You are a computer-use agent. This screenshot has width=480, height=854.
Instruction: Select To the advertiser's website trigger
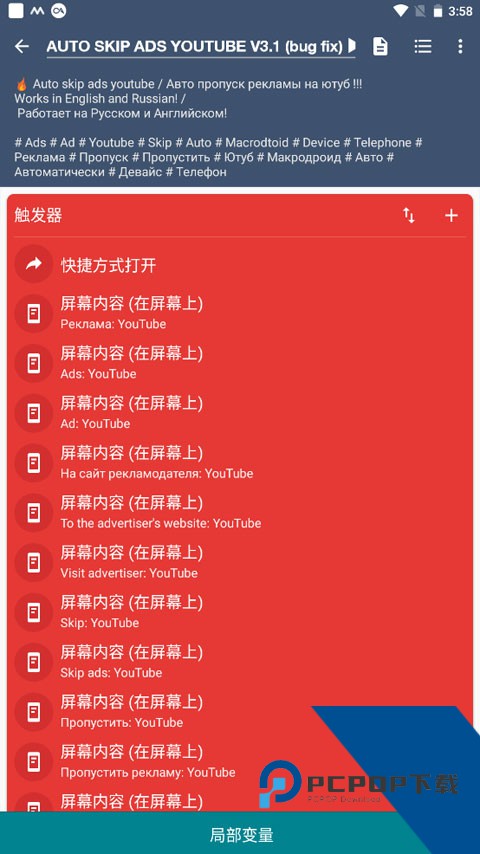[240, 512]
